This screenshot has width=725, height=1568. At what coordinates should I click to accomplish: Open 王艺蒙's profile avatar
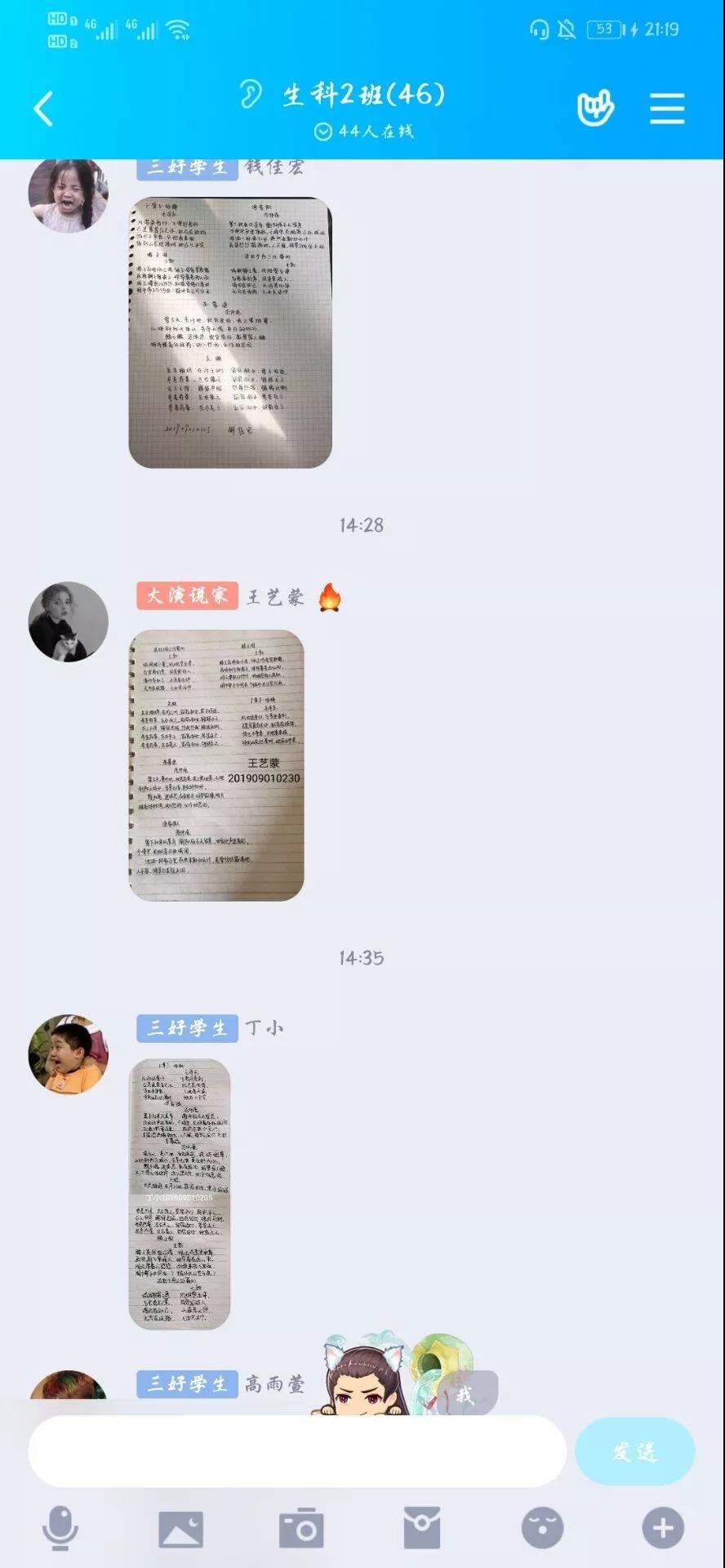tap(69, 621)
